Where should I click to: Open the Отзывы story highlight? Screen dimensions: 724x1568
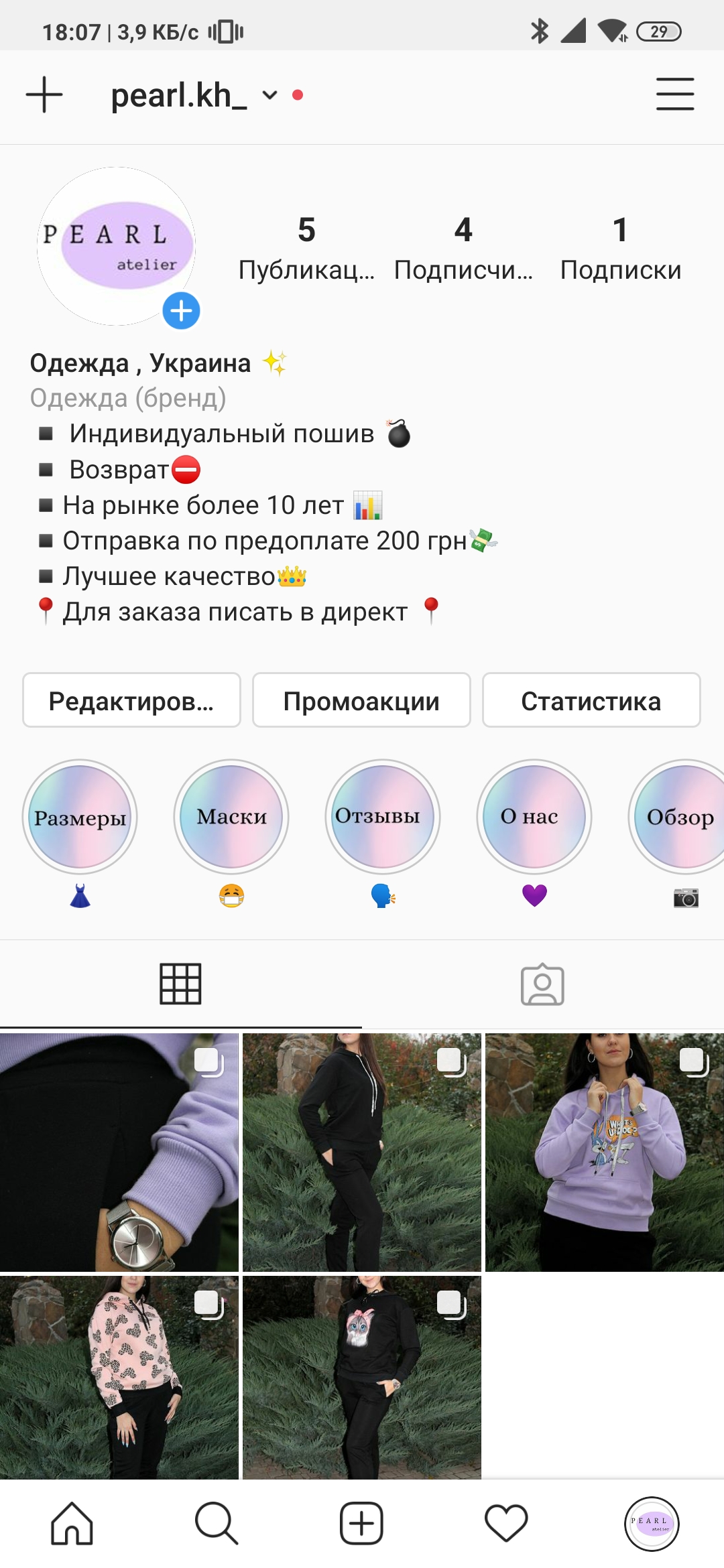(x=383, y=817)
